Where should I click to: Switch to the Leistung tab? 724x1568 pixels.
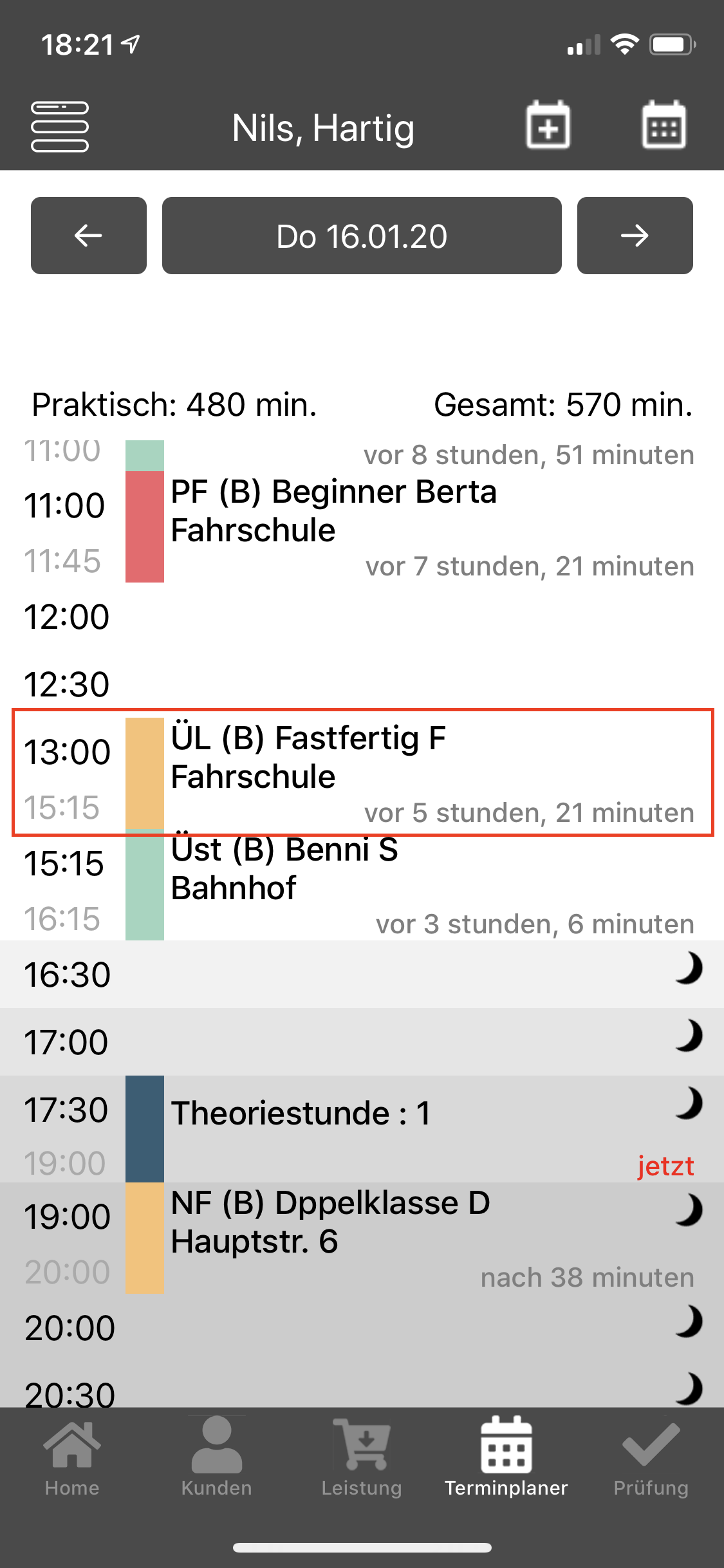pyautogui.click(x=362, y=1457)
